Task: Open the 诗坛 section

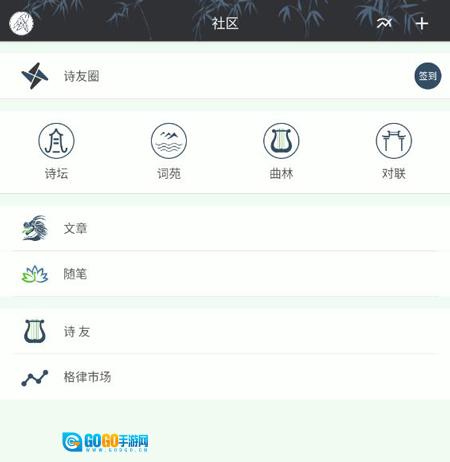Action: (56, 152)
